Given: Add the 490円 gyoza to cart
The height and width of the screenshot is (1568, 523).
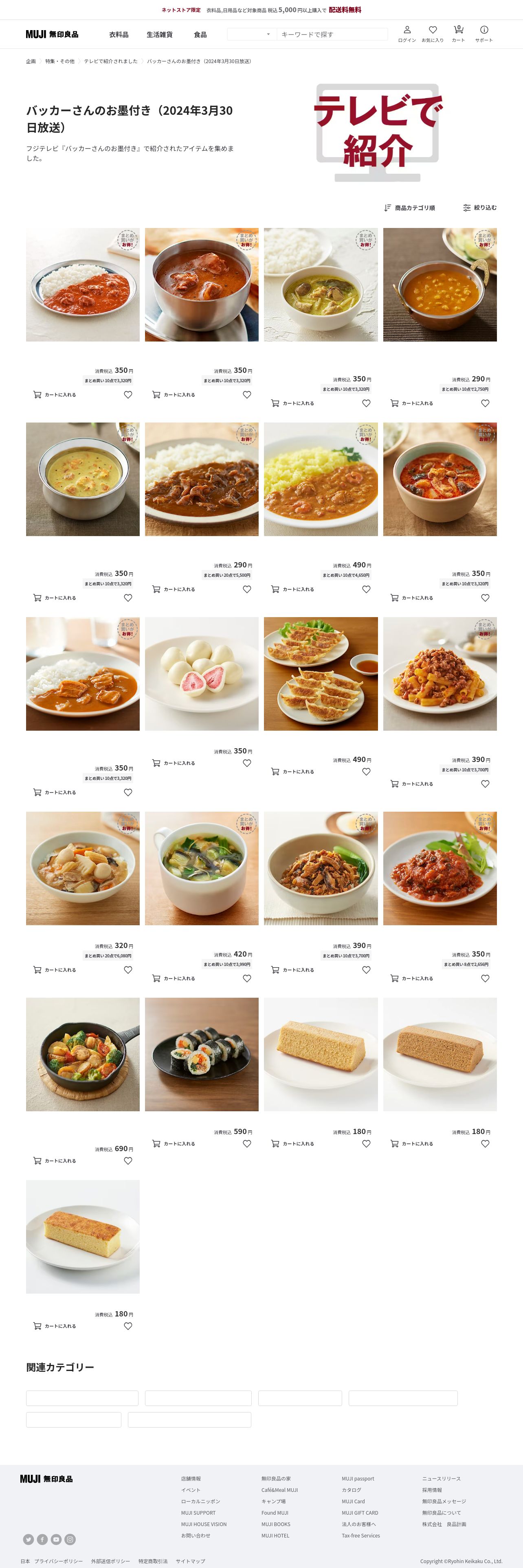Looking at the screenshot, I should click(x=293, y=771).
